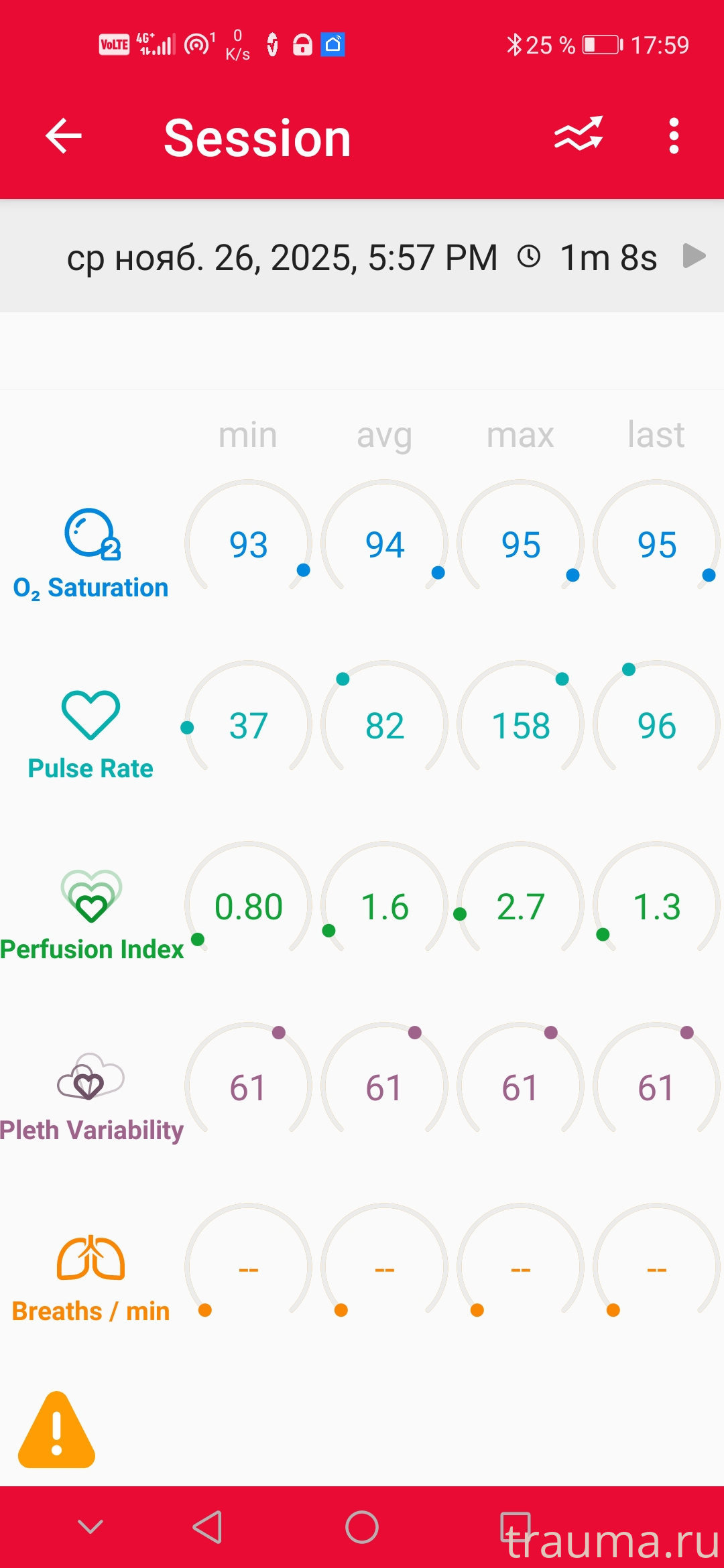
Task: Open the orange warning alert
Action: click(x=57, y=1431)
